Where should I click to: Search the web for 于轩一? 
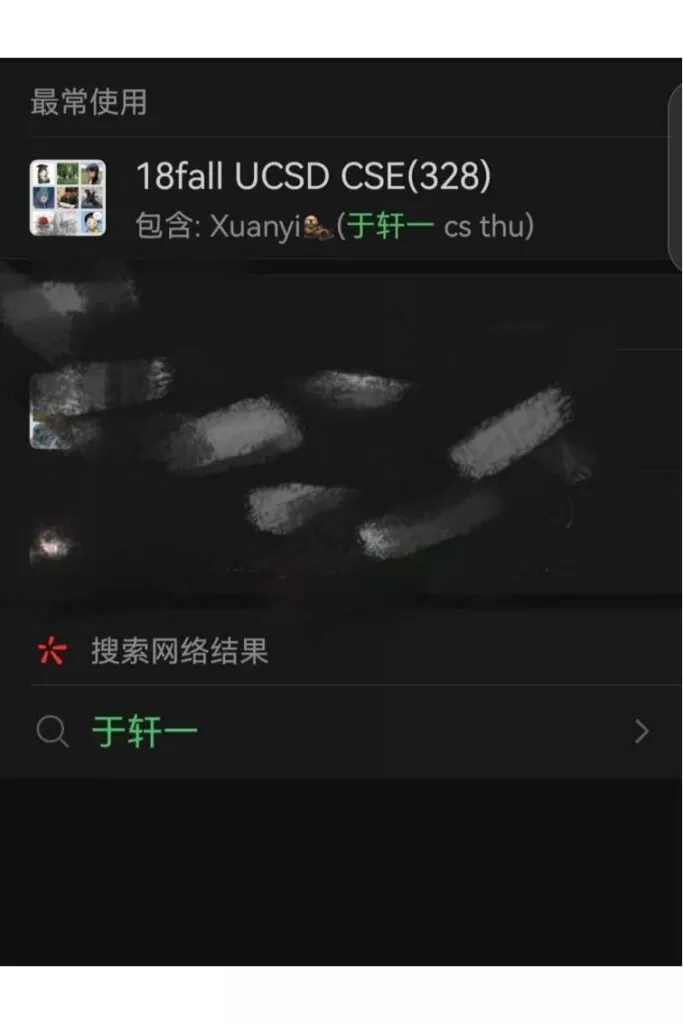pyautogui.click(x=340, y=732)
